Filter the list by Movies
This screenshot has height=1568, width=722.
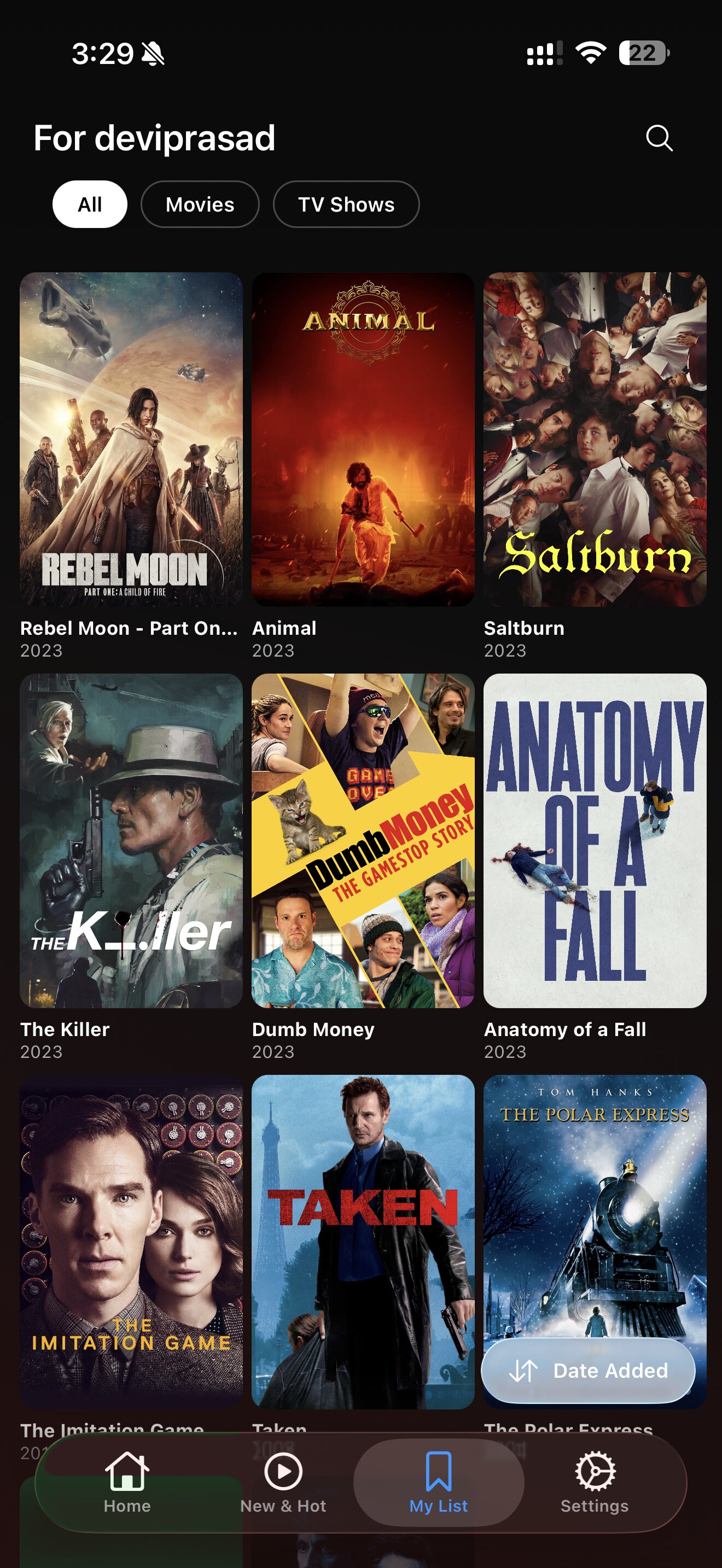200,204
